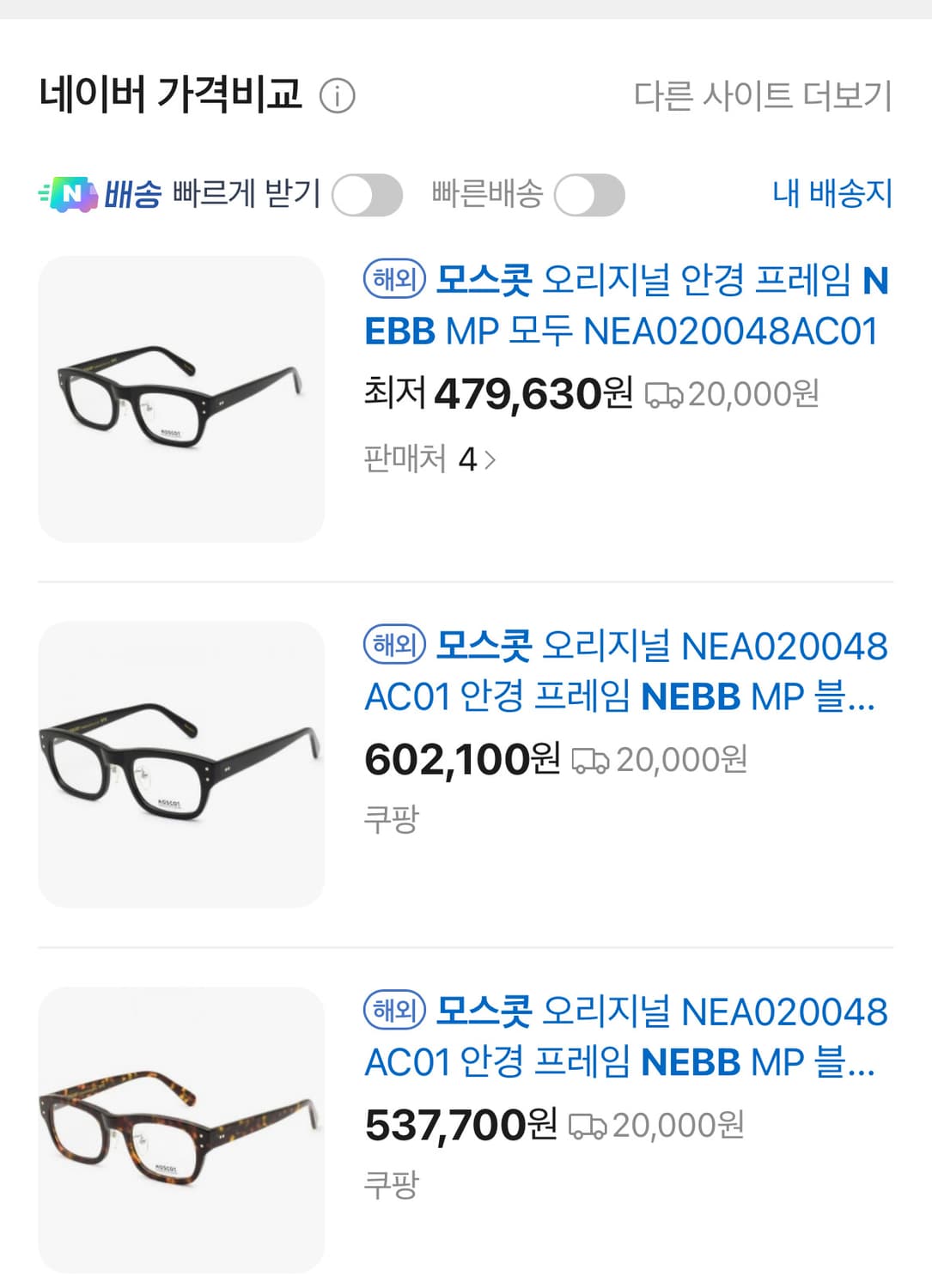Image resolution: width=932 pixels, height=1288 pixels.
Task: Click the truck icon beside 602,100원
Action: click(590, 760)
